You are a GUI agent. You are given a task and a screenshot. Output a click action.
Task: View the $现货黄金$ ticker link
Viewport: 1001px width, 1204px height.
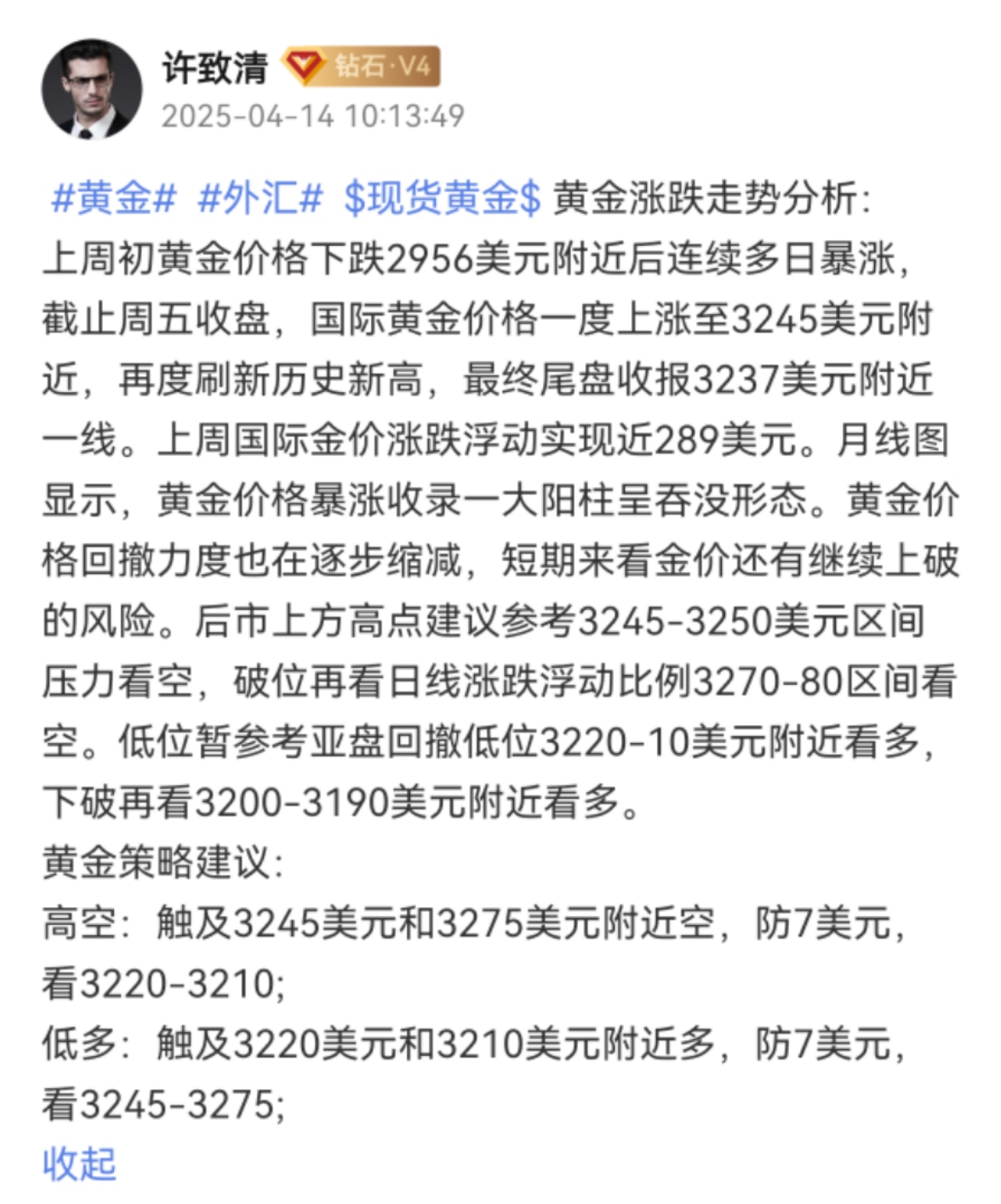pyautogui.click(x=442, y=198)
